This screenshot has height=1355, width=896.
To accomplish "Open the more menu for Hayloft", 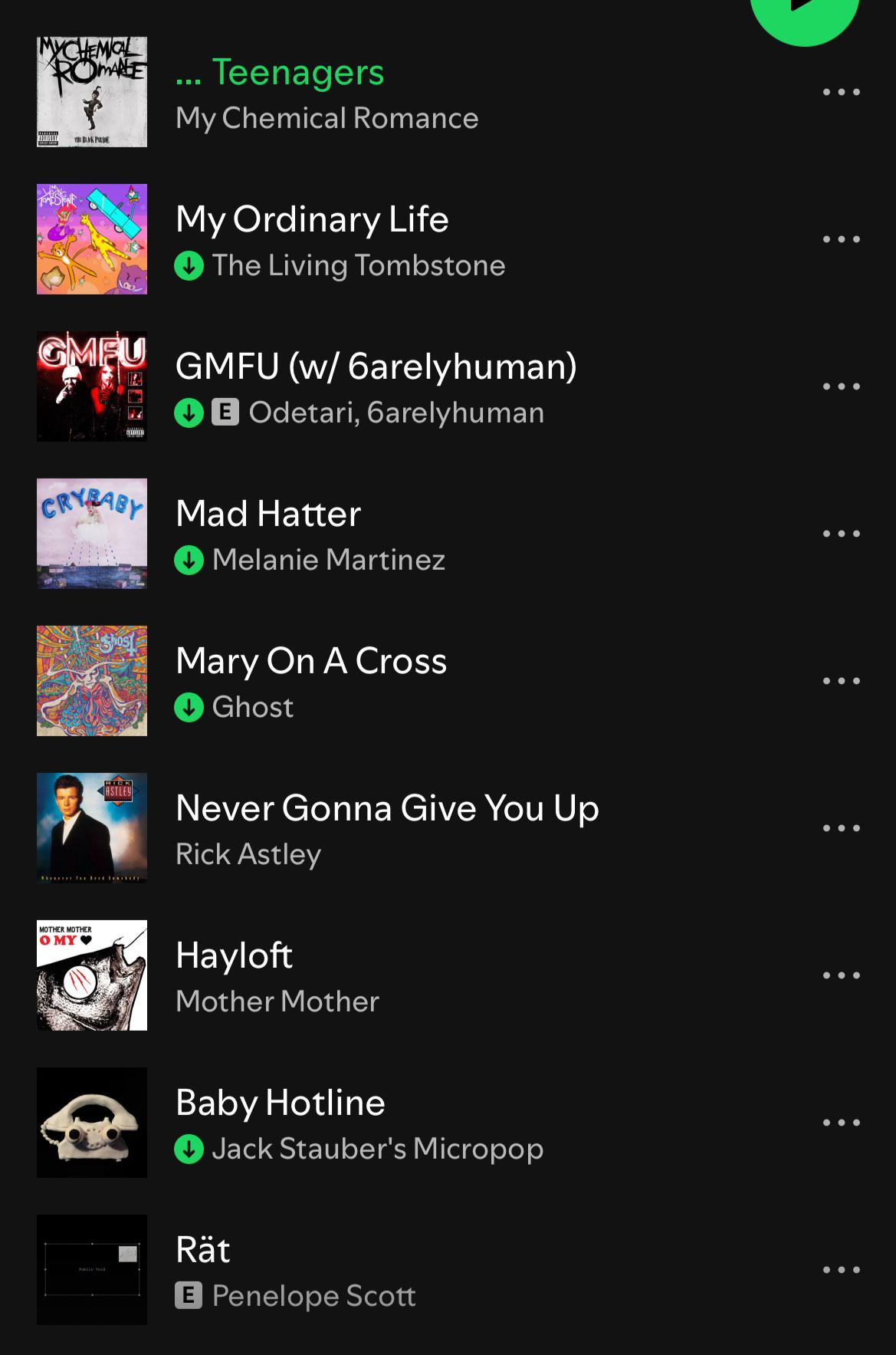I will [840, 974].
